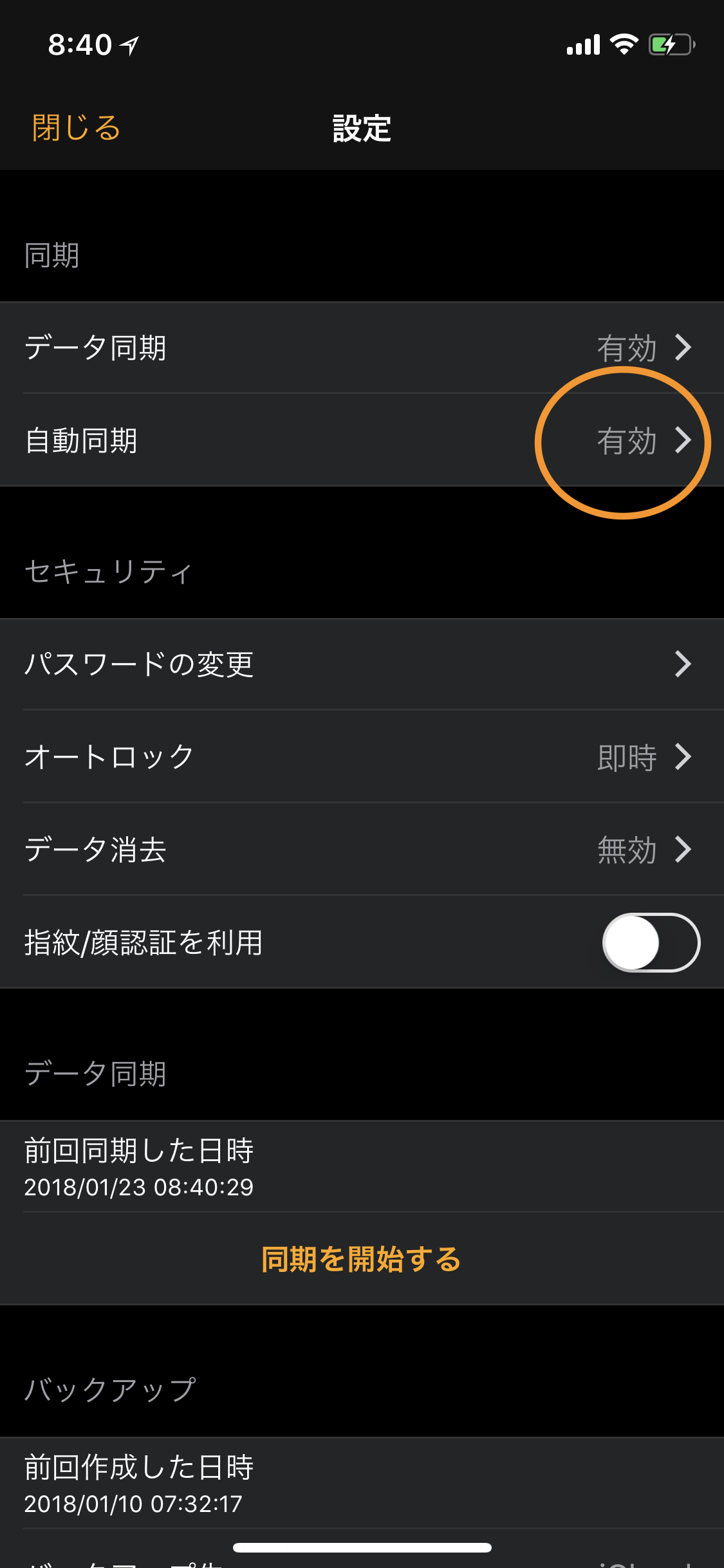Open the データ消去 setting
The height and width of the screenshot is (1568, 724).
tap(360, 849)
